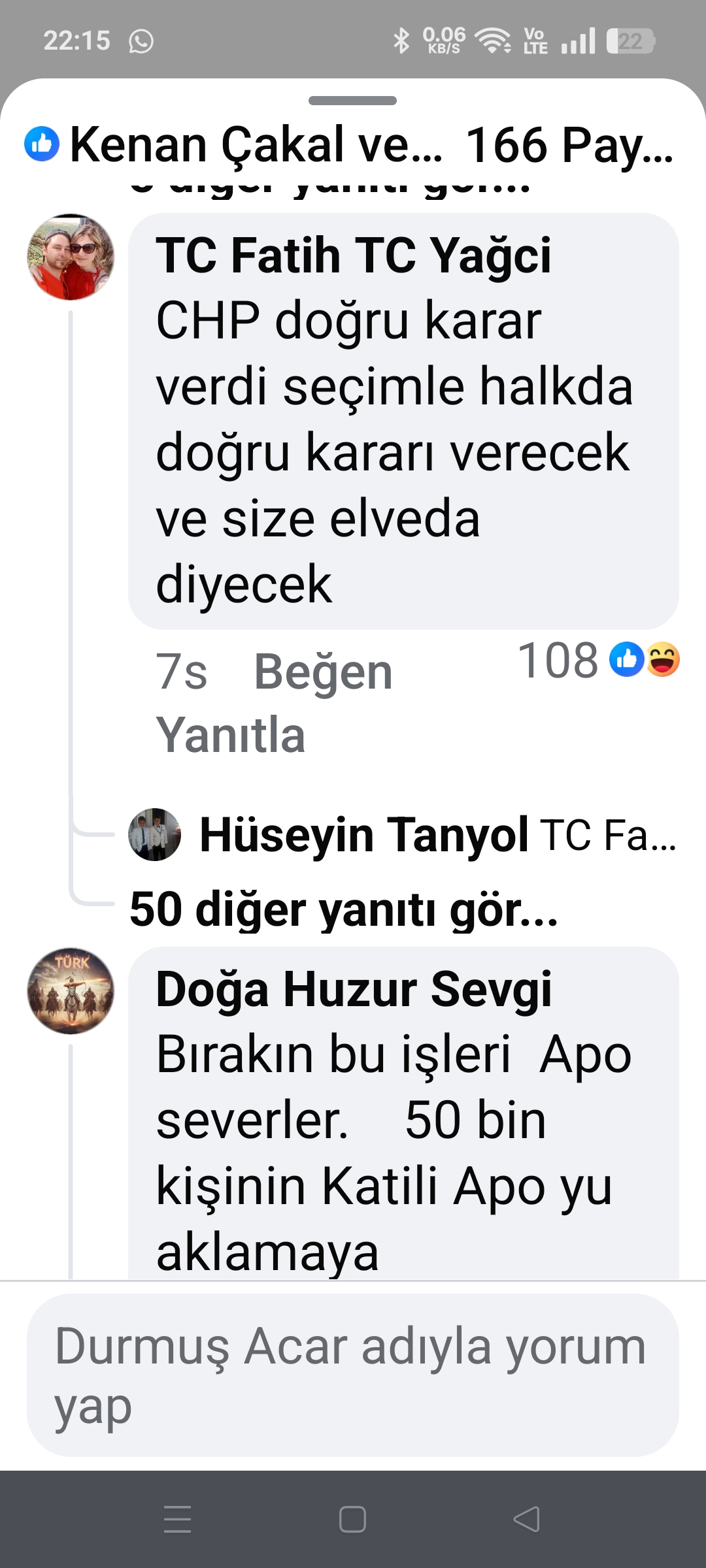Open TC Fatih TC Yağci's profile picture
Image resolution: width=706 pixels, height=1568 pixels.
coord(71,257)
